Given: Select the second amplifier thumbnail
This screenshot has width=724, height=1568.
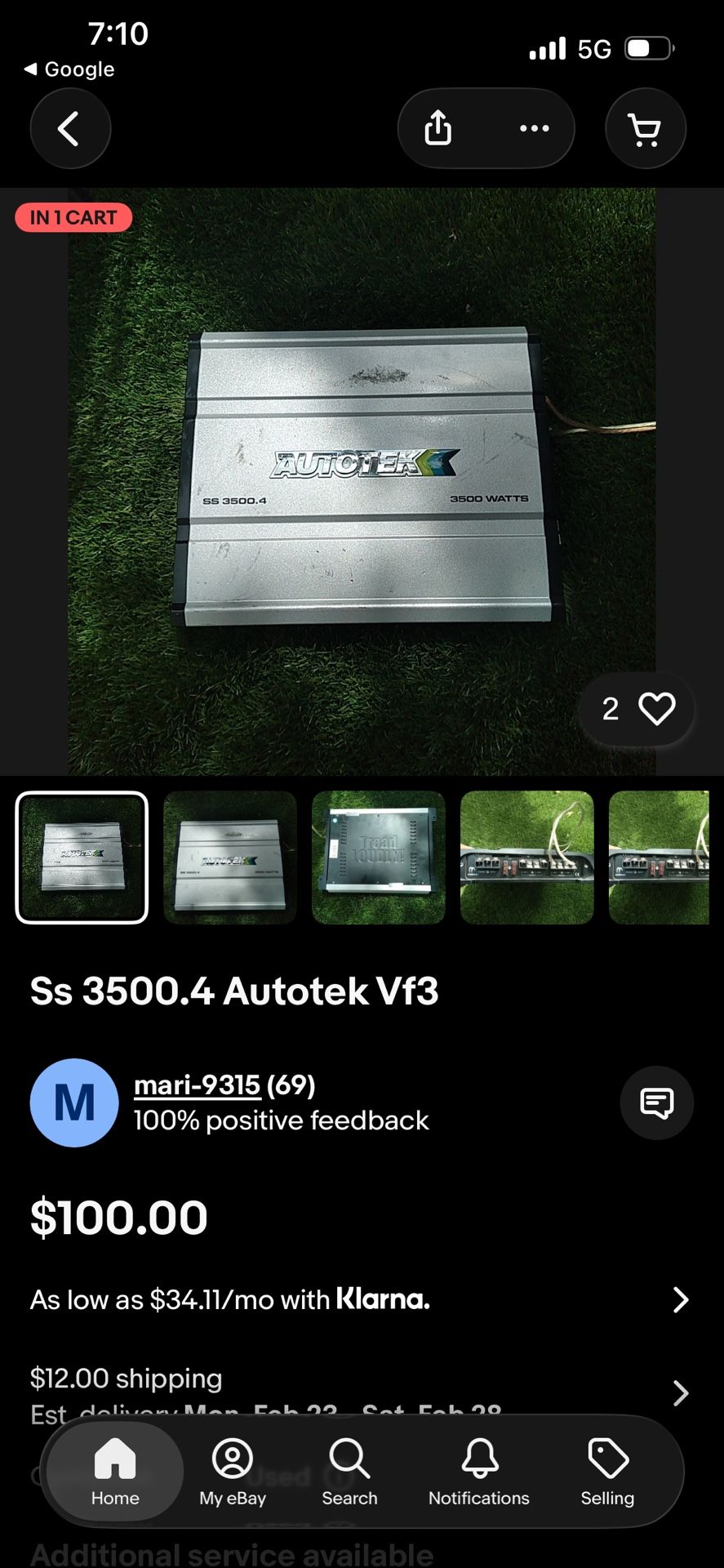Looking at the screenshot, I should click(x=230, y=857).
